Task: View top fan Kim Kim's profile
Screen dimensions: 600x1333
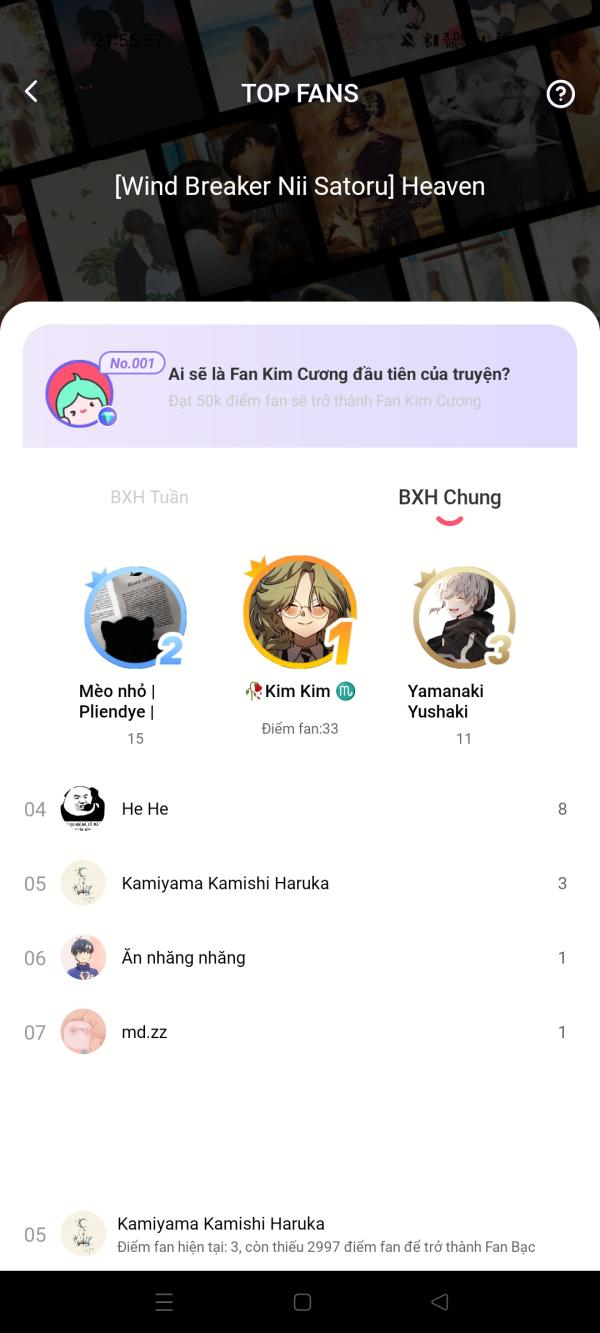Action: pyautogui.click(x=300, y=611)
